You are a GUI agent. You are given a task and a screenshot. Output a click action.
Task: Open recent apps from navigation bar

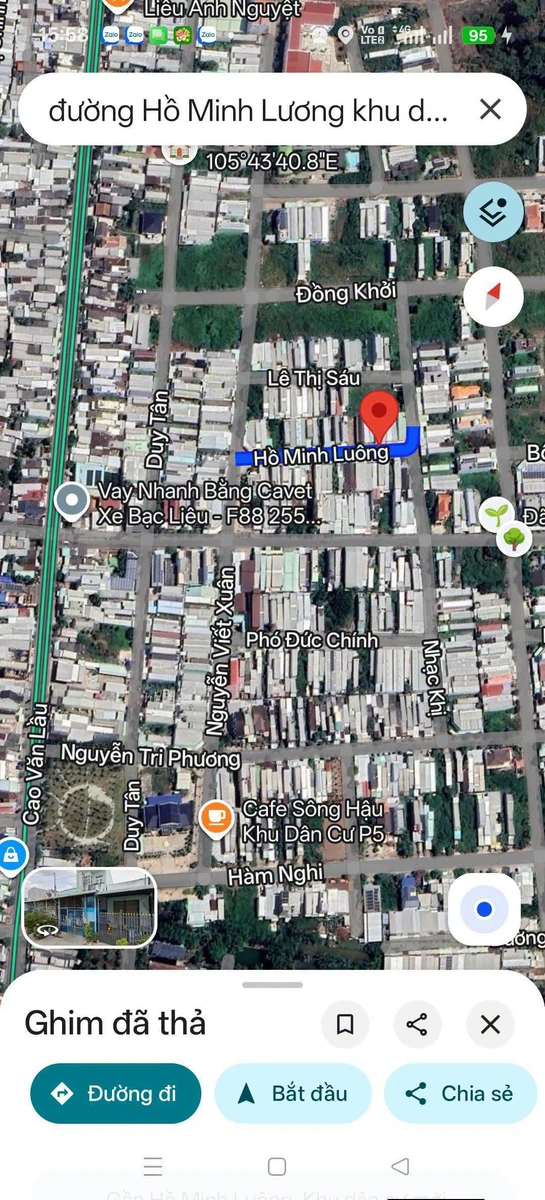153,1166
